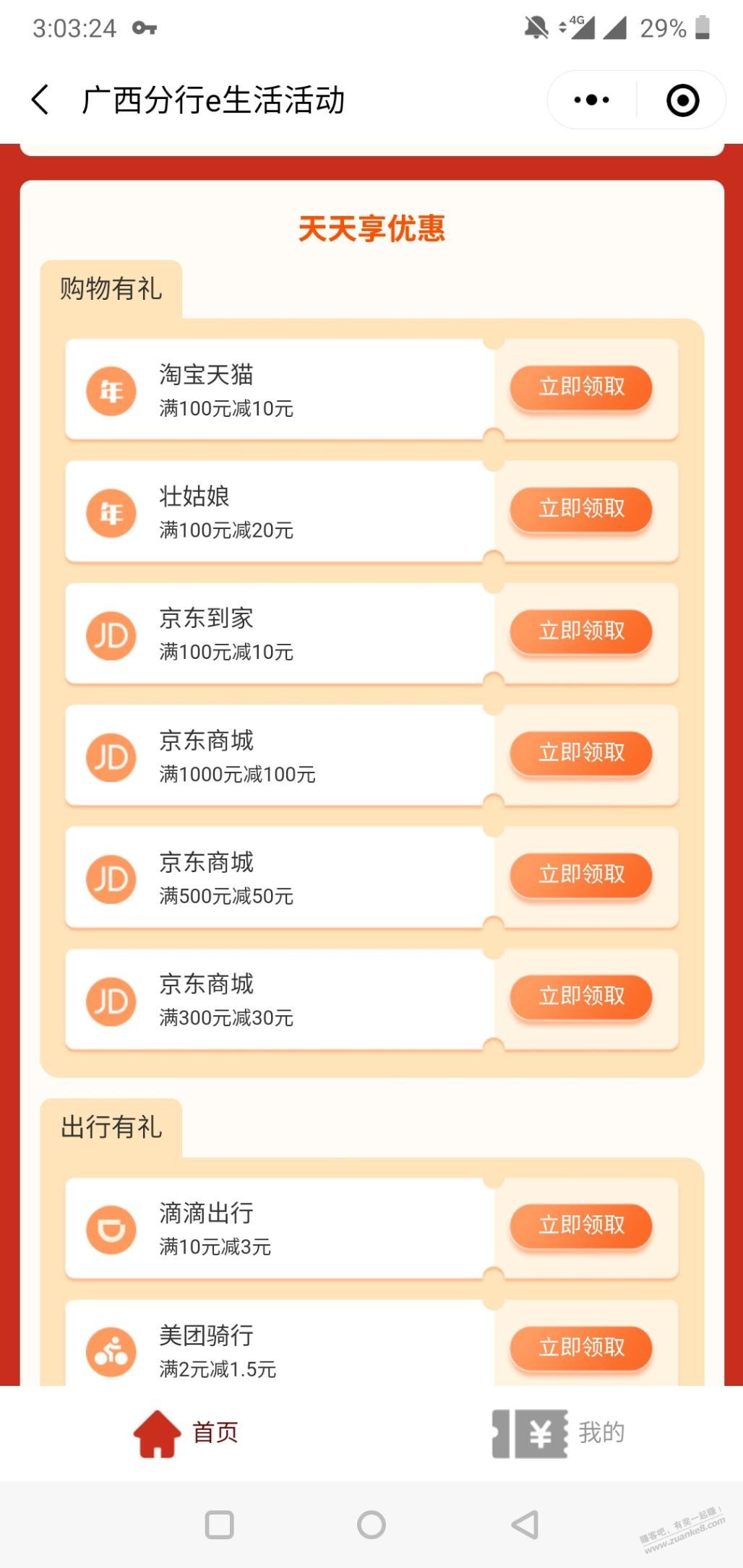Claim the 京东商城 满1000元减100元 coupon
Viewport: 743px width, 1568px height.
click(x=581, y=754)
